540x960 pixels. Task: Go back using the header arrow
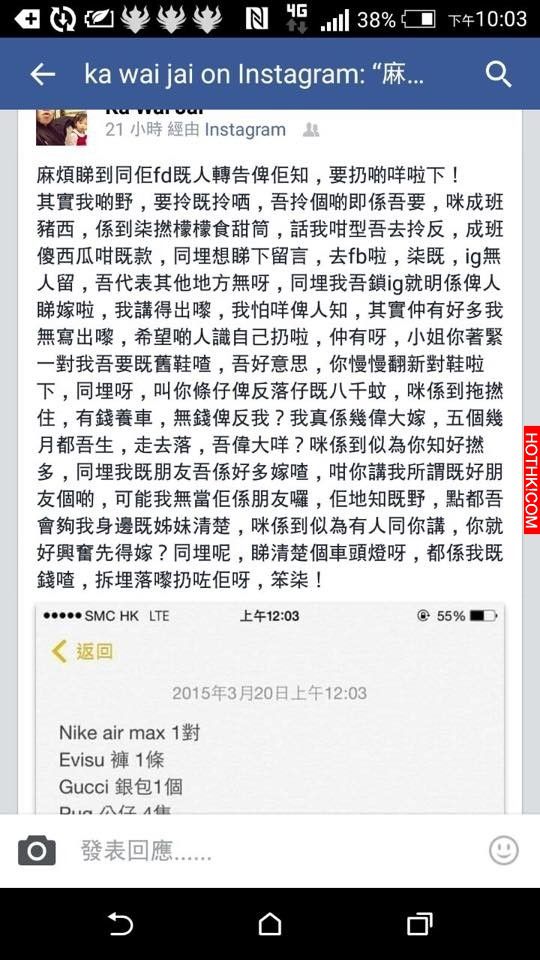tap(42, 74)
